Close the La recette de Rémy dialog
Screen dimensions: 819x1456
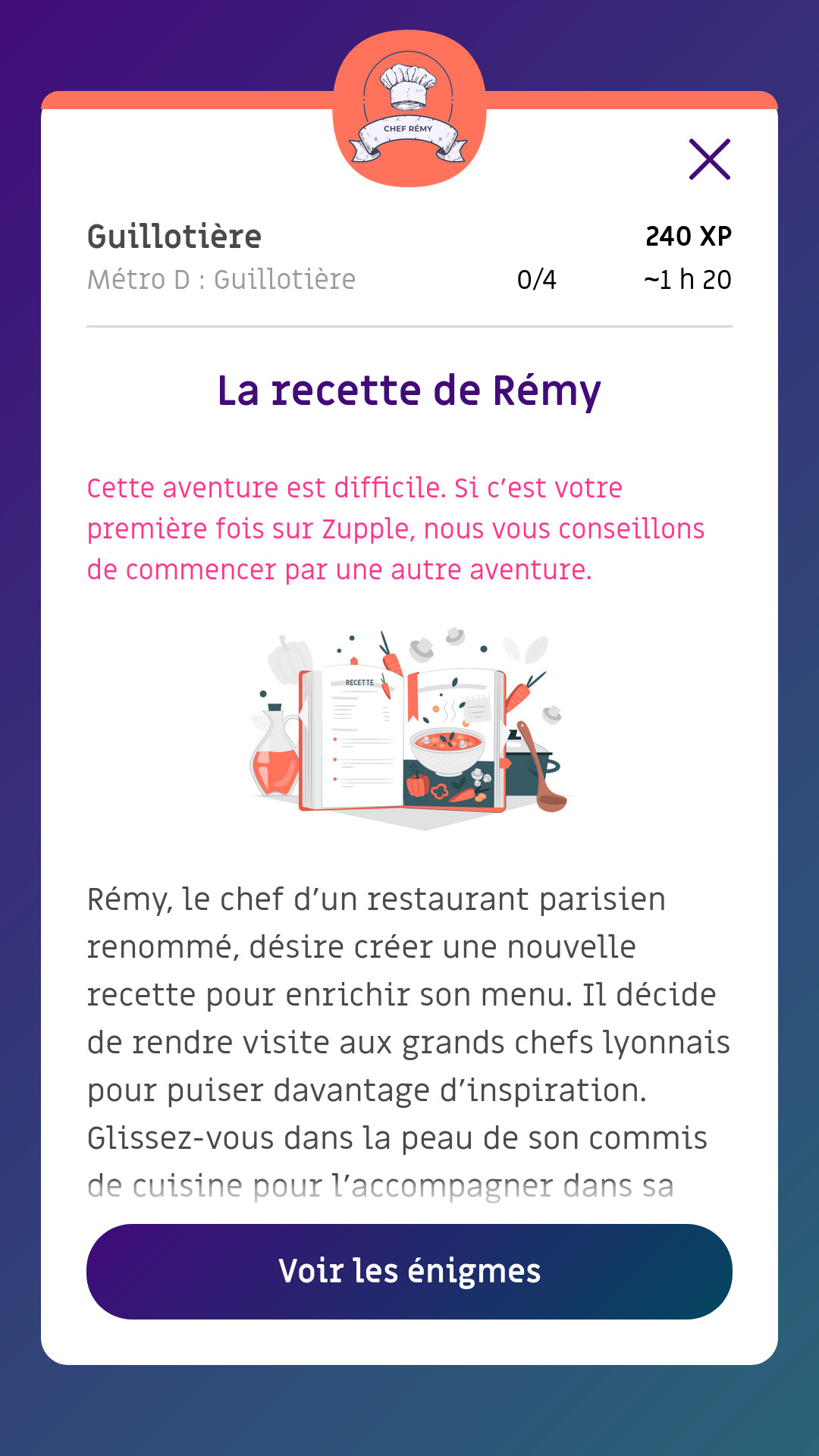click(x=710, y=159)
